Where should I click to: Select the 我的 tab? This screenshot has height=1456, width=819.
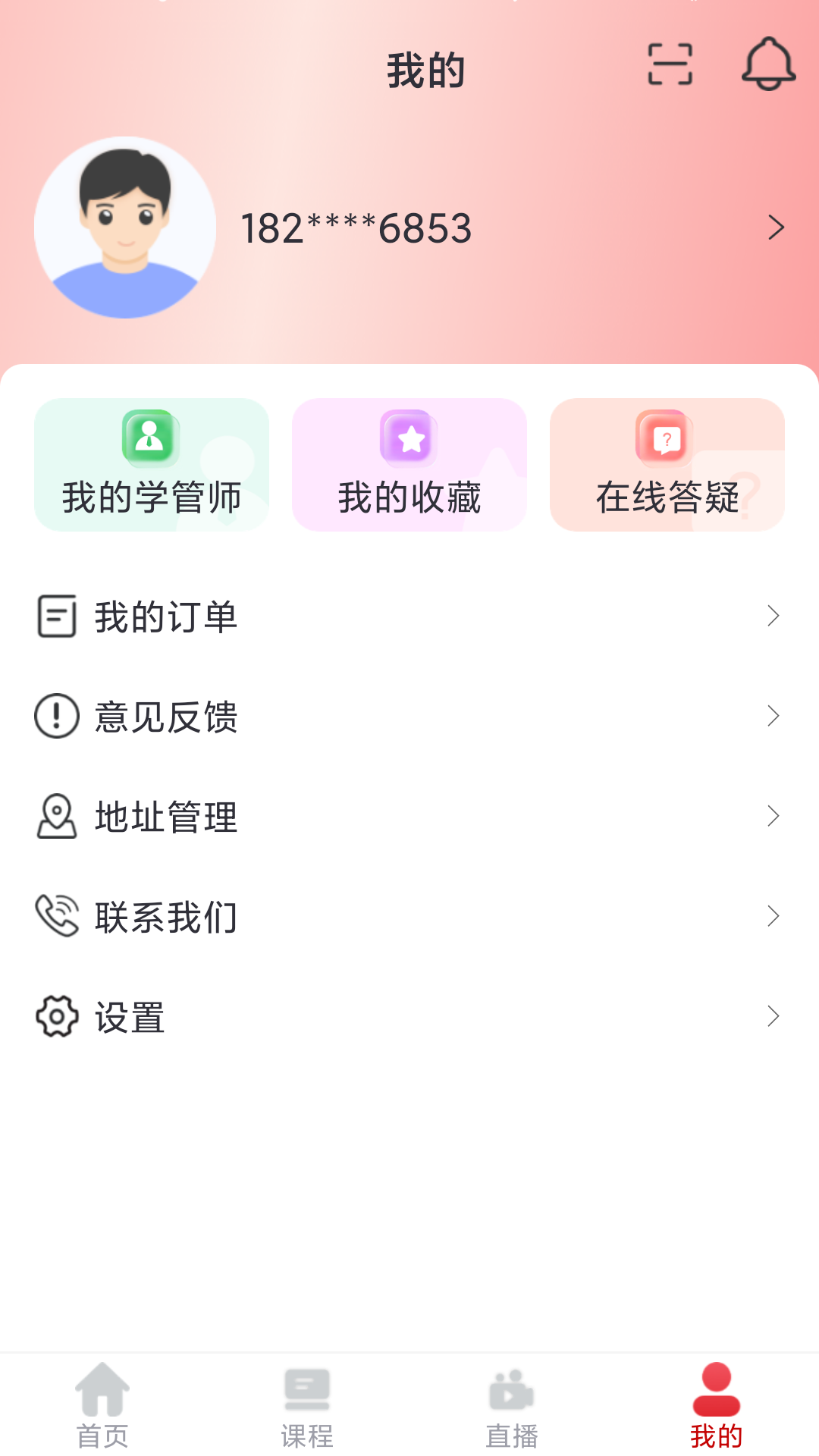(x=716, y=1405)
